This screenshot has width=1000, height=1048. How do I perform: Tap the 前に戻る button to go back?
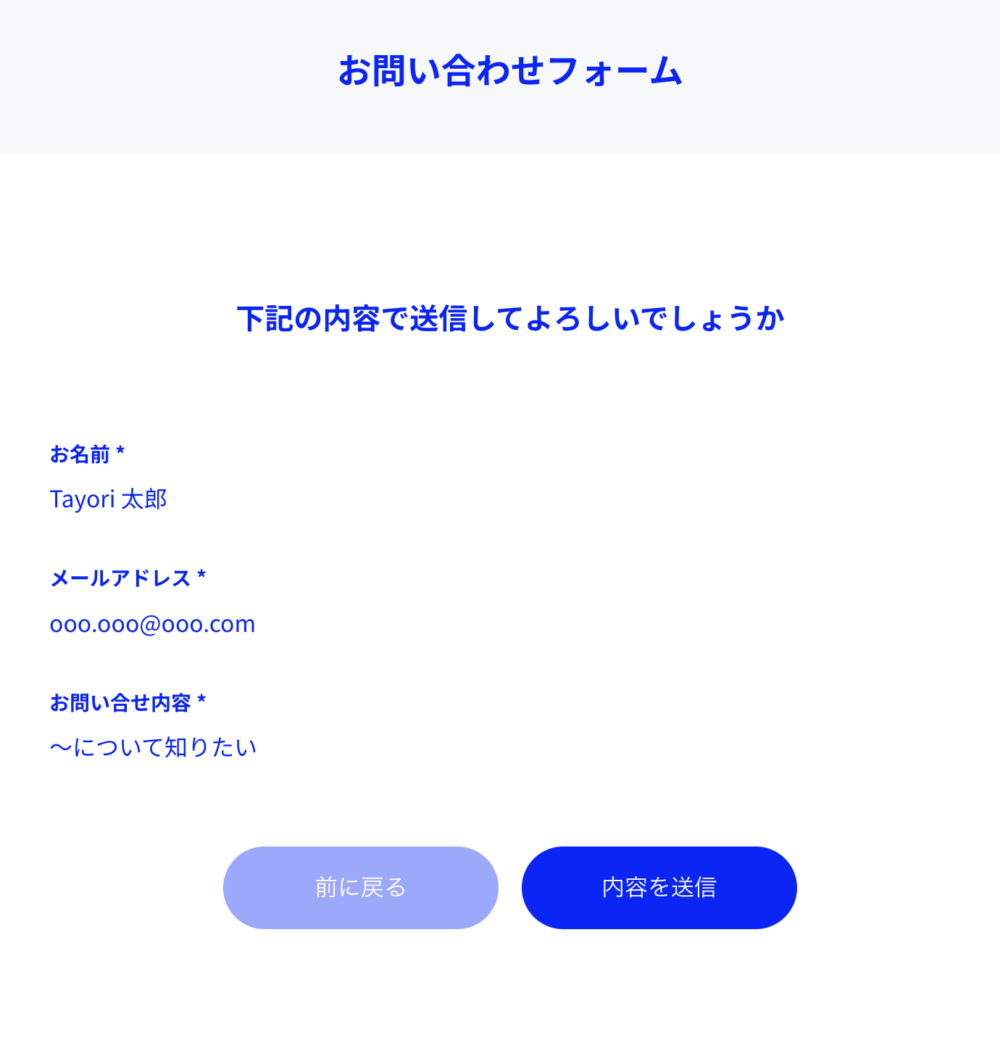point(360,888)
